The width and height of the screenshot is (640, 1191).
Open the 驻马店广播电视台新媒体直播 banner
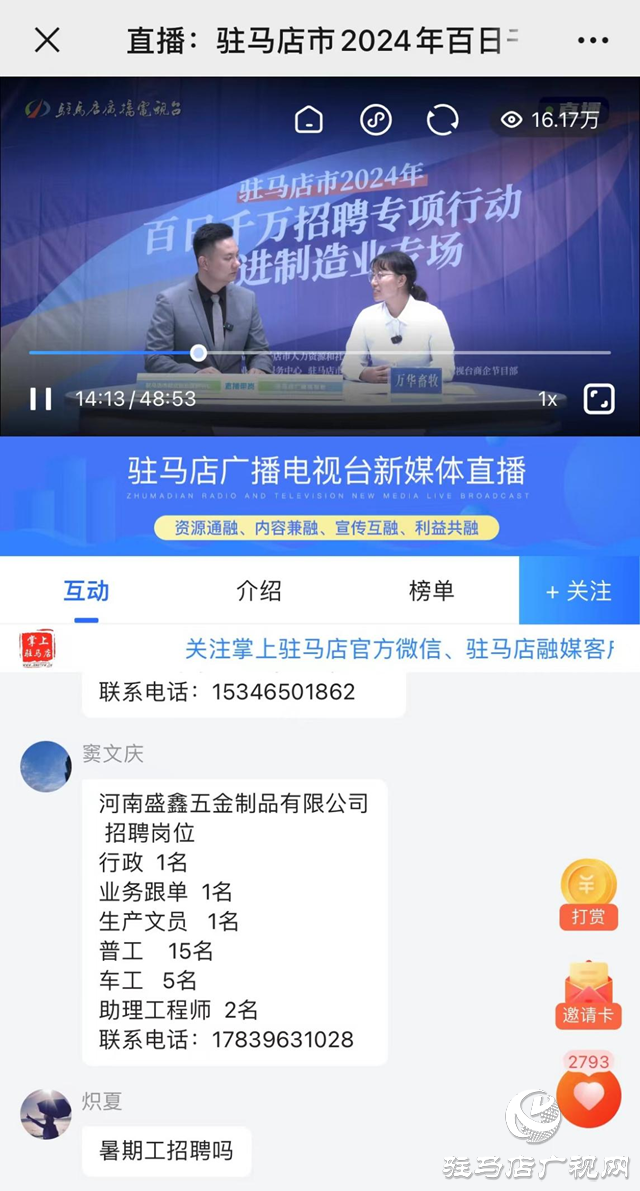(320, 496)
